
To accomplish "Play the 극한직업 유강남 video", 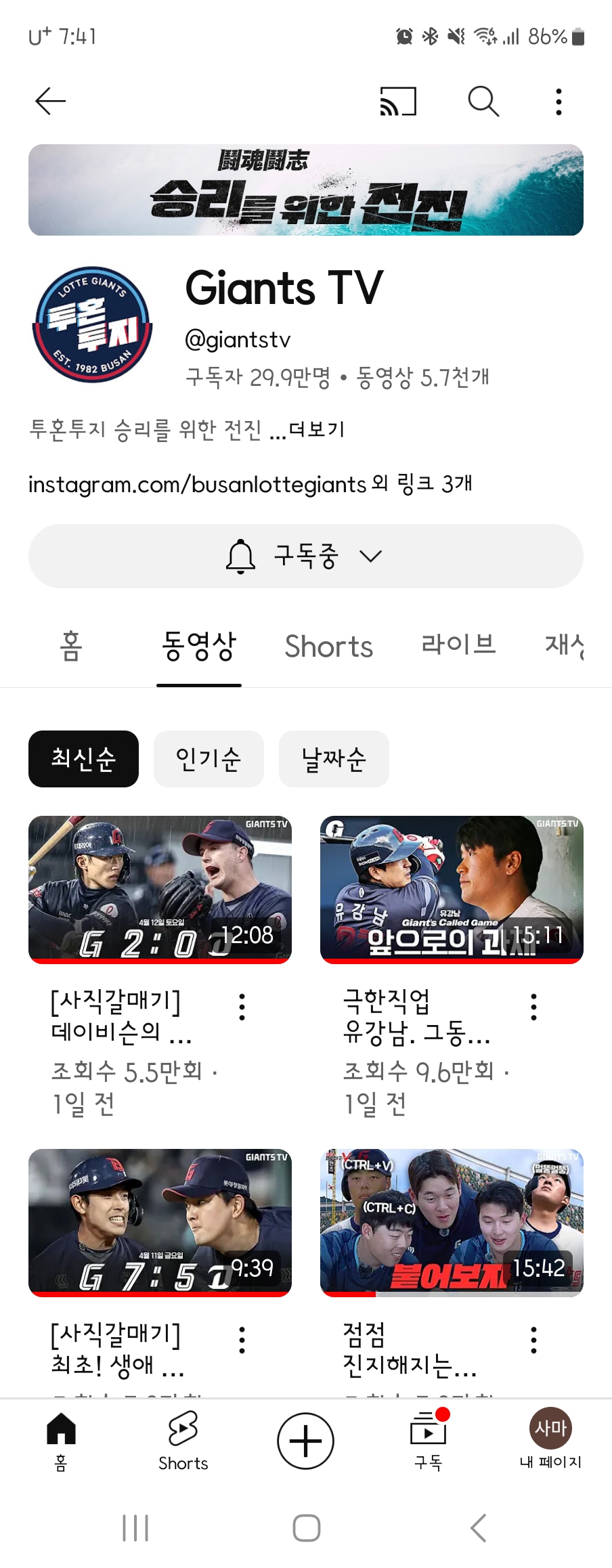I will [452, 889].
